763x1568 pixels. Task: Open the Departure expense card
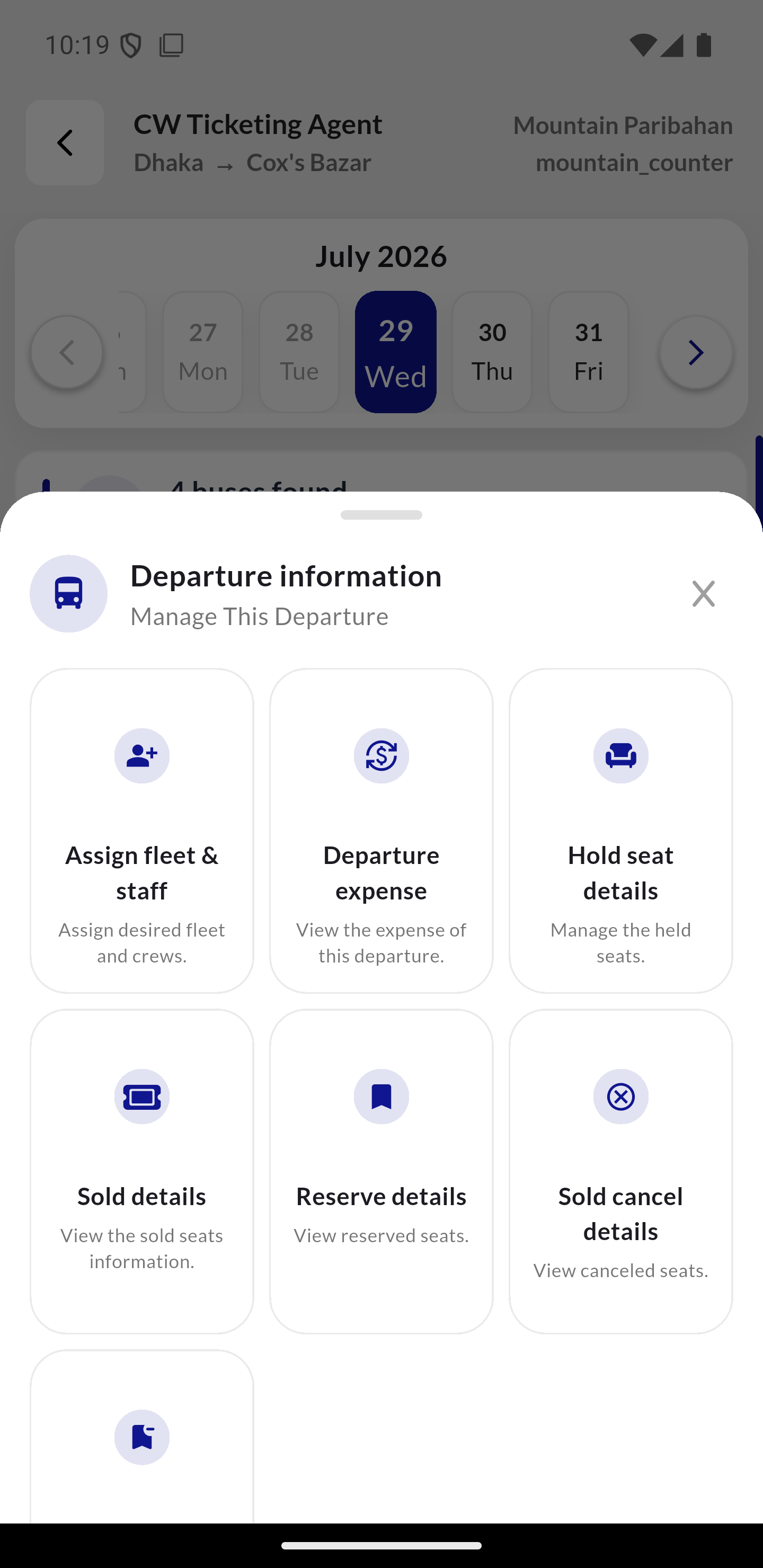[381, 831]
